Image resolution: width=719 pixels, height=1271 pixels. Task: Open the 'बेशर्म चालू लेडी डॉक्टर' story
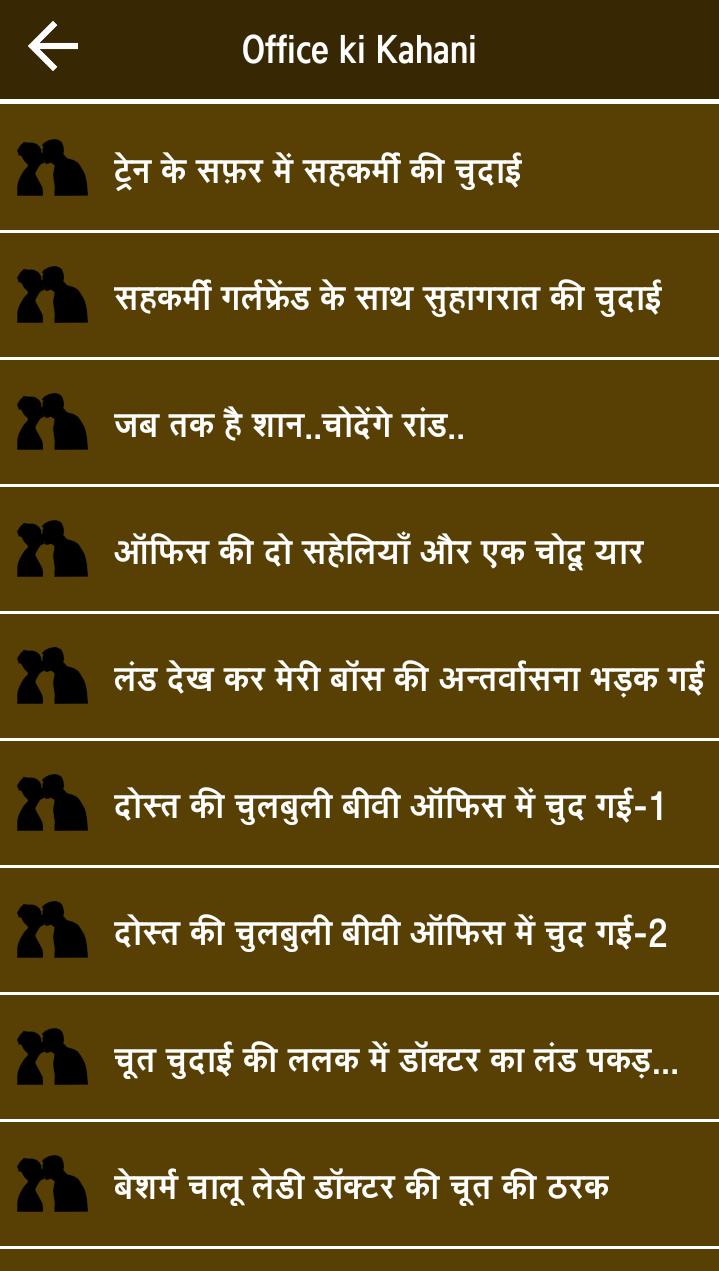click(x=361, y=1186)
